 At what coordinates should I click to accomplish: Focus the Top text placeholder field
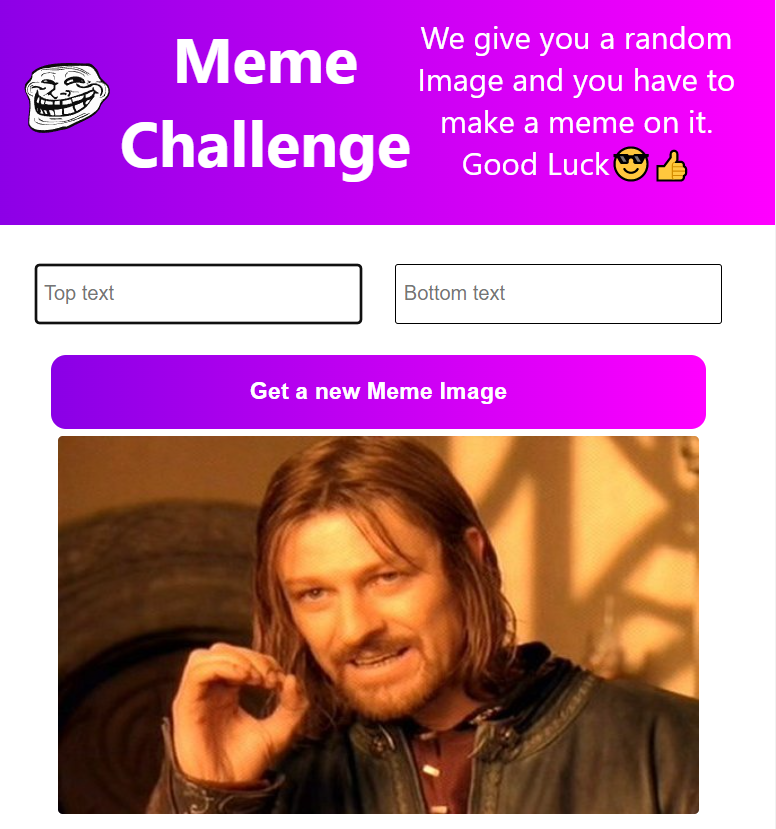198,294
